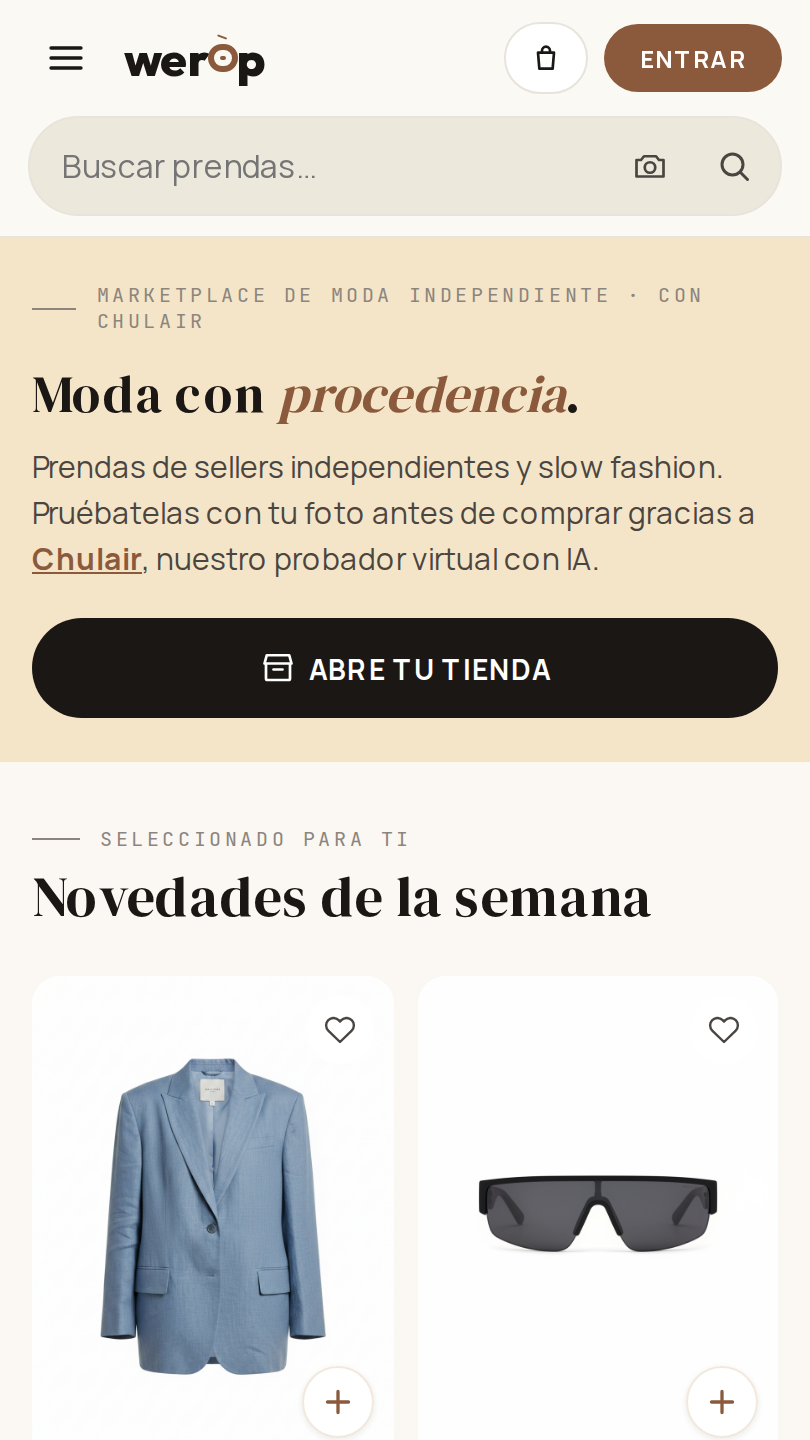Image resolution: width=810 pixels, height=1440 pixels.
Task: Open the hamburger menu
Action: pos(66,58)
